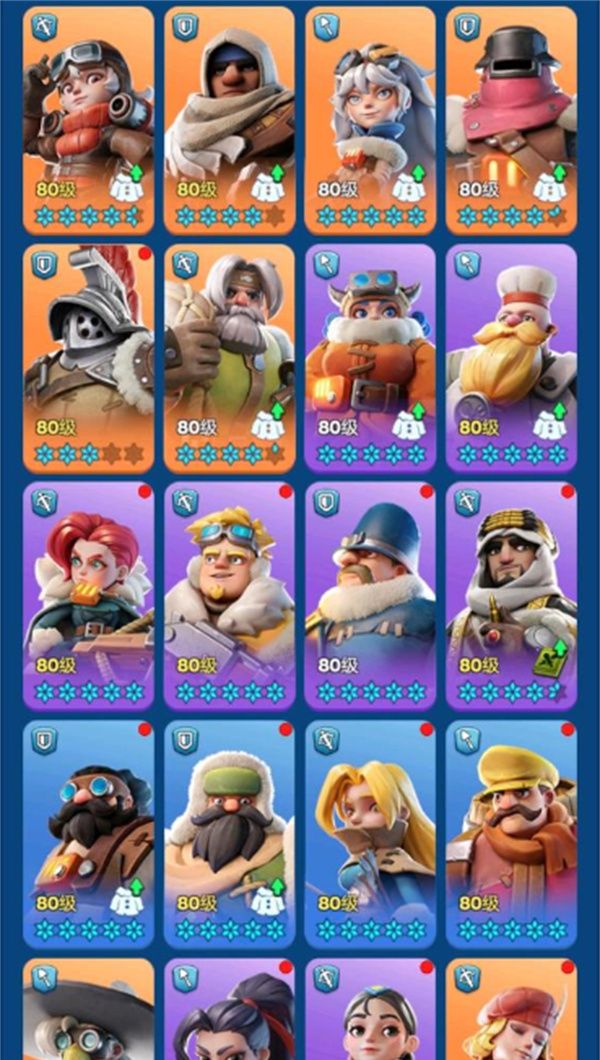Open the red-haired woman hero card
This screenshot has height=1060, width=600.
point(88,595)
